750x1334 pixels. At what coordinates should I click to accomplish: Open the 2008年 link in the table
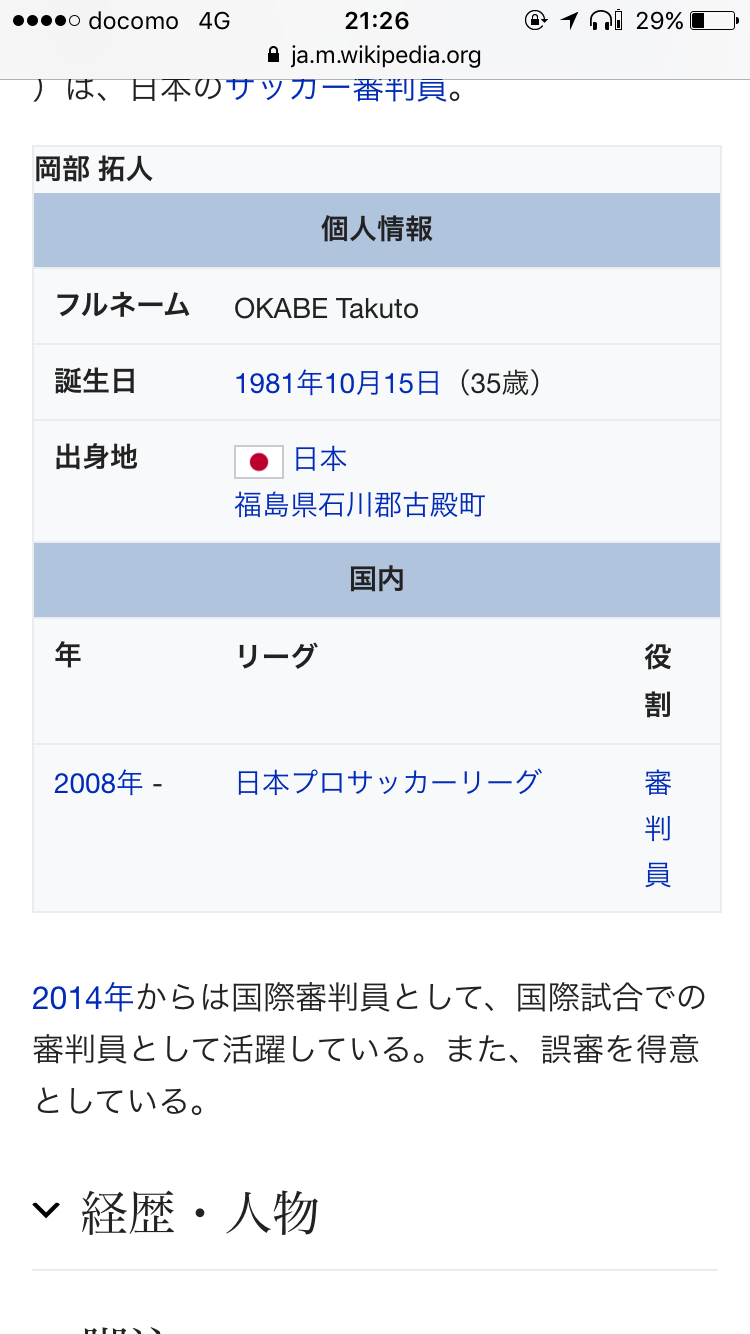pos(99,782)
